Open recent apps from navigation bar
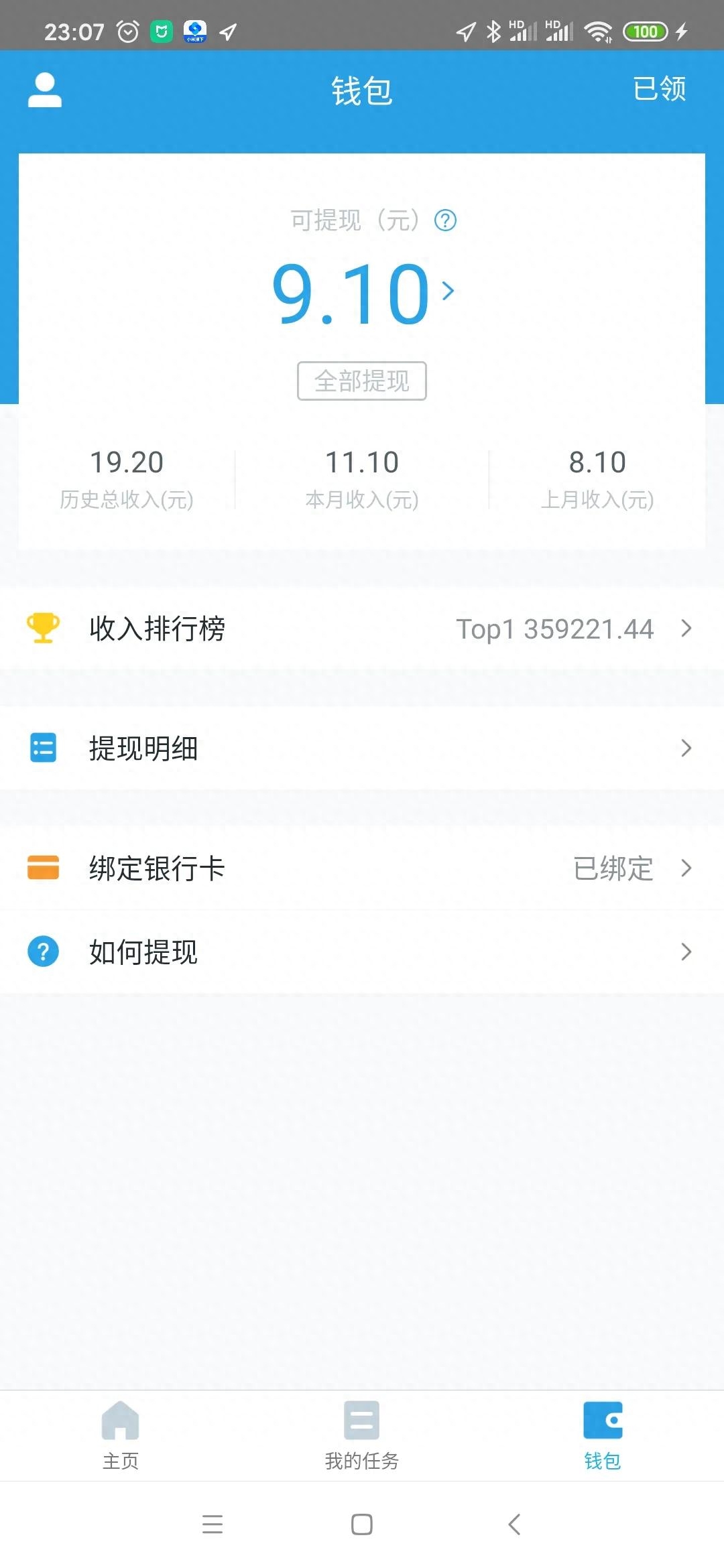This screenshot has height=1568, width=724. click(x=213, y=1524)
